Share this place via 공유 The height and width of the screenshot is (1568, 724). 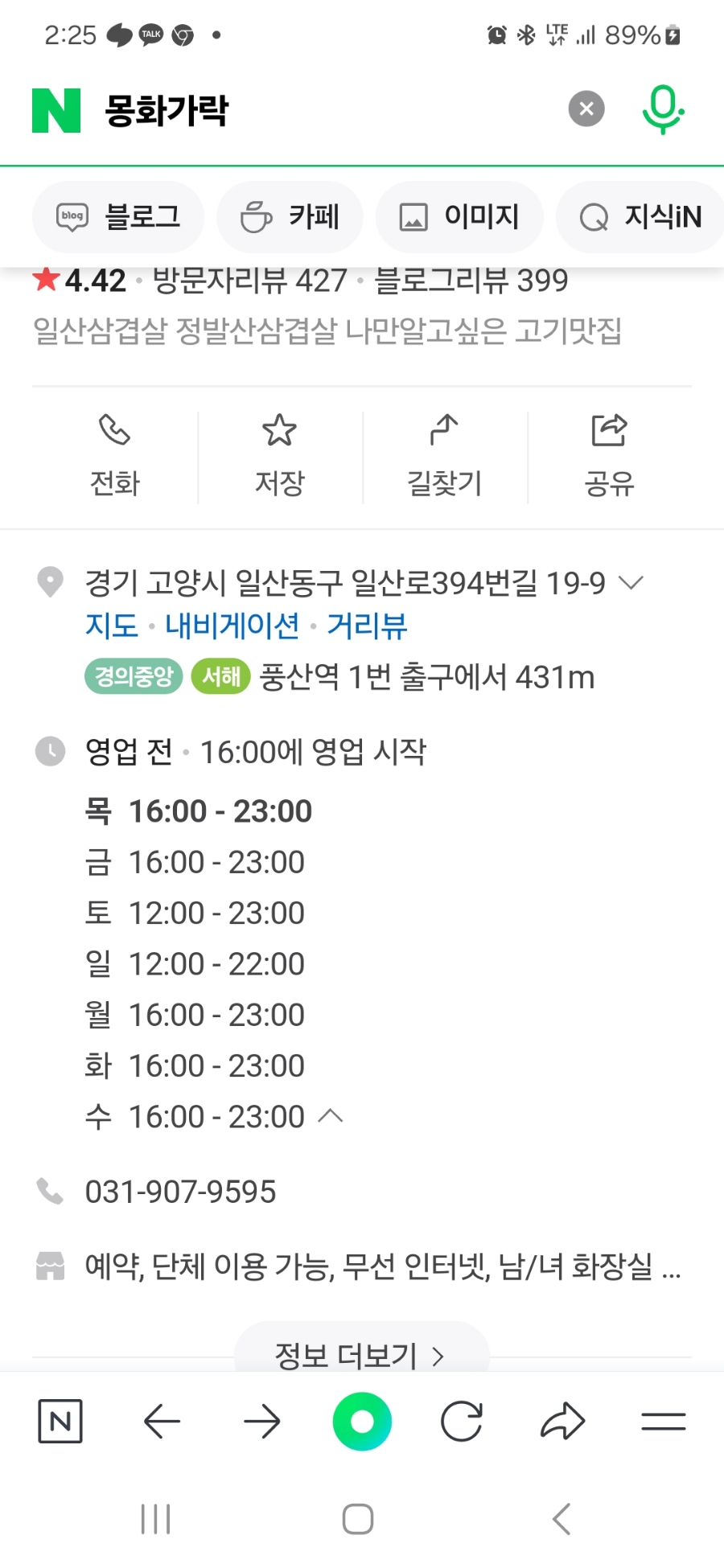(x=609, y=456)
